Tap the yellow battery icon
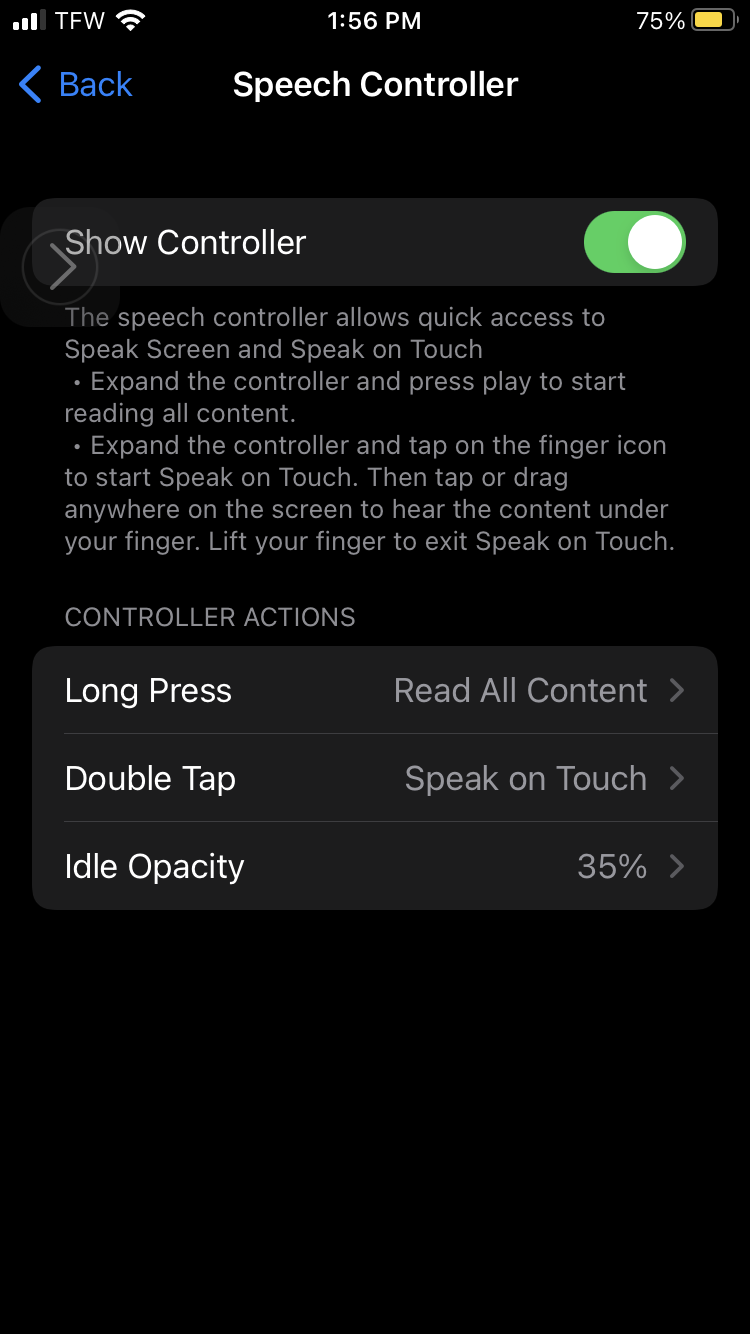 pos(714,19)
